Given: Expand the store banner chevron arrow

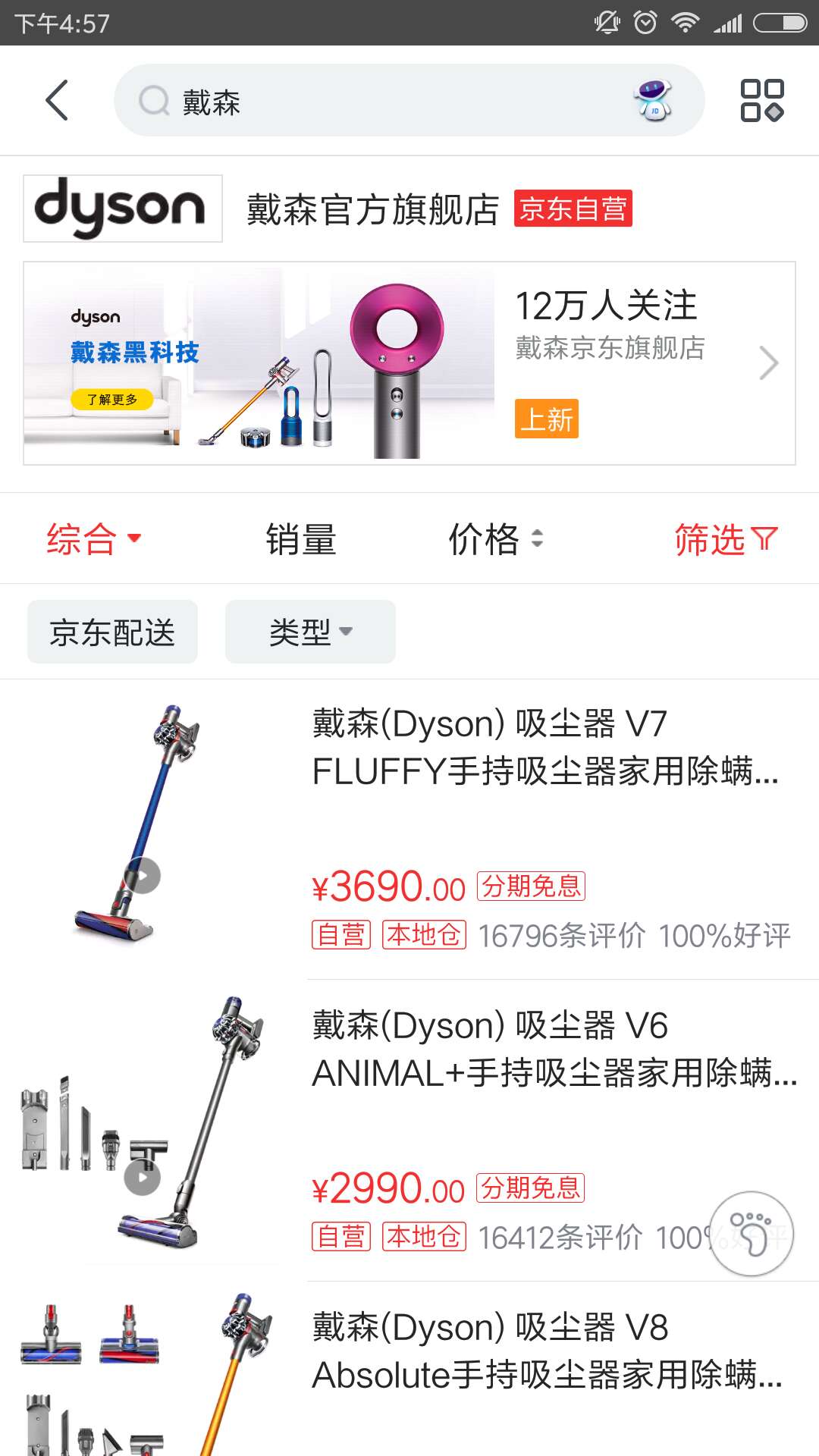Looking at the screenshot, I should click(768, 362).
